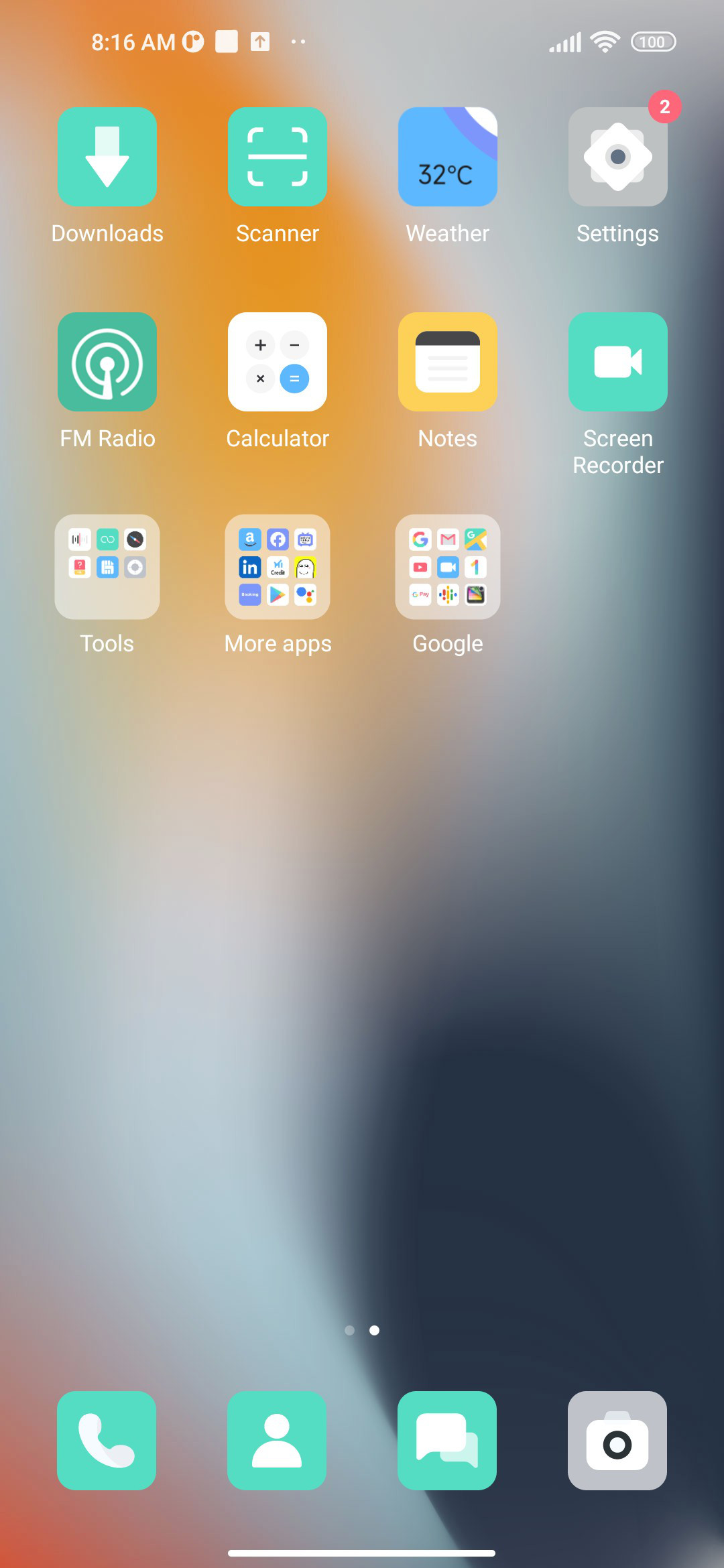The width and height of the screenshot is (724, 1568).
Task: Open the More apps folder
Action: click(278, 567)
